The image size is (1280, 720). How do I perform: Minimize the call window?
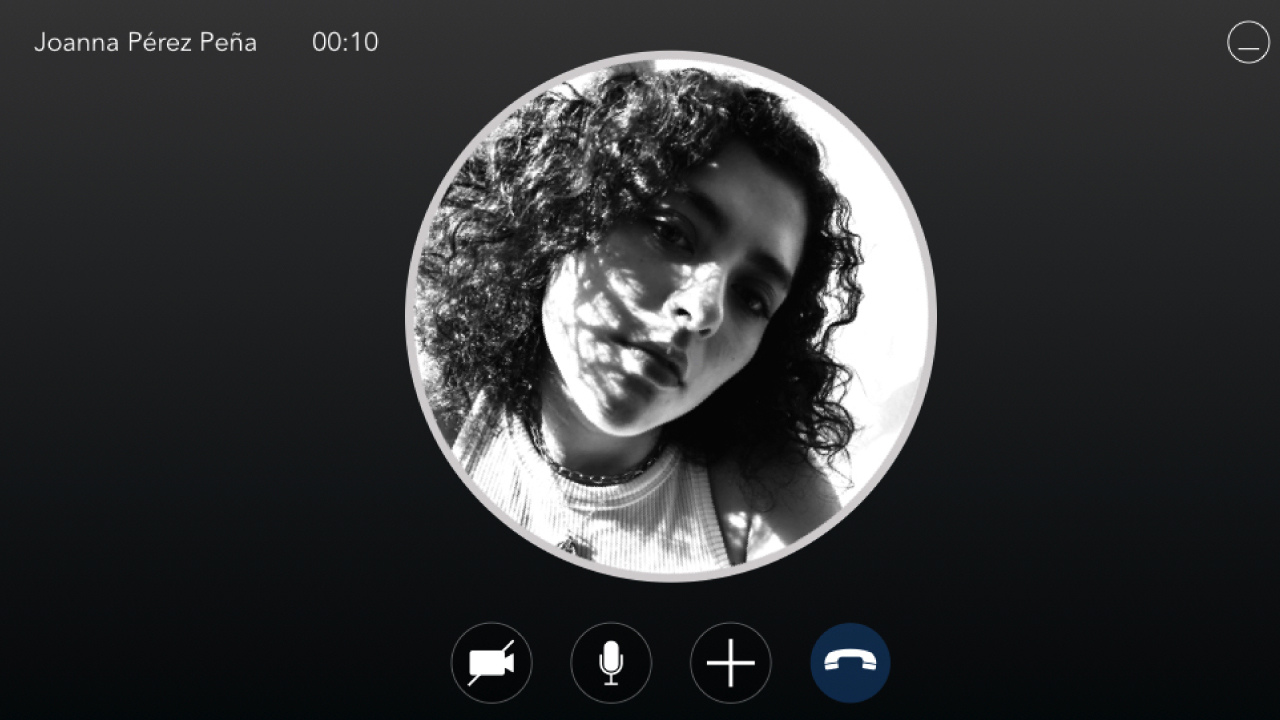click(x=1248, y=43)
